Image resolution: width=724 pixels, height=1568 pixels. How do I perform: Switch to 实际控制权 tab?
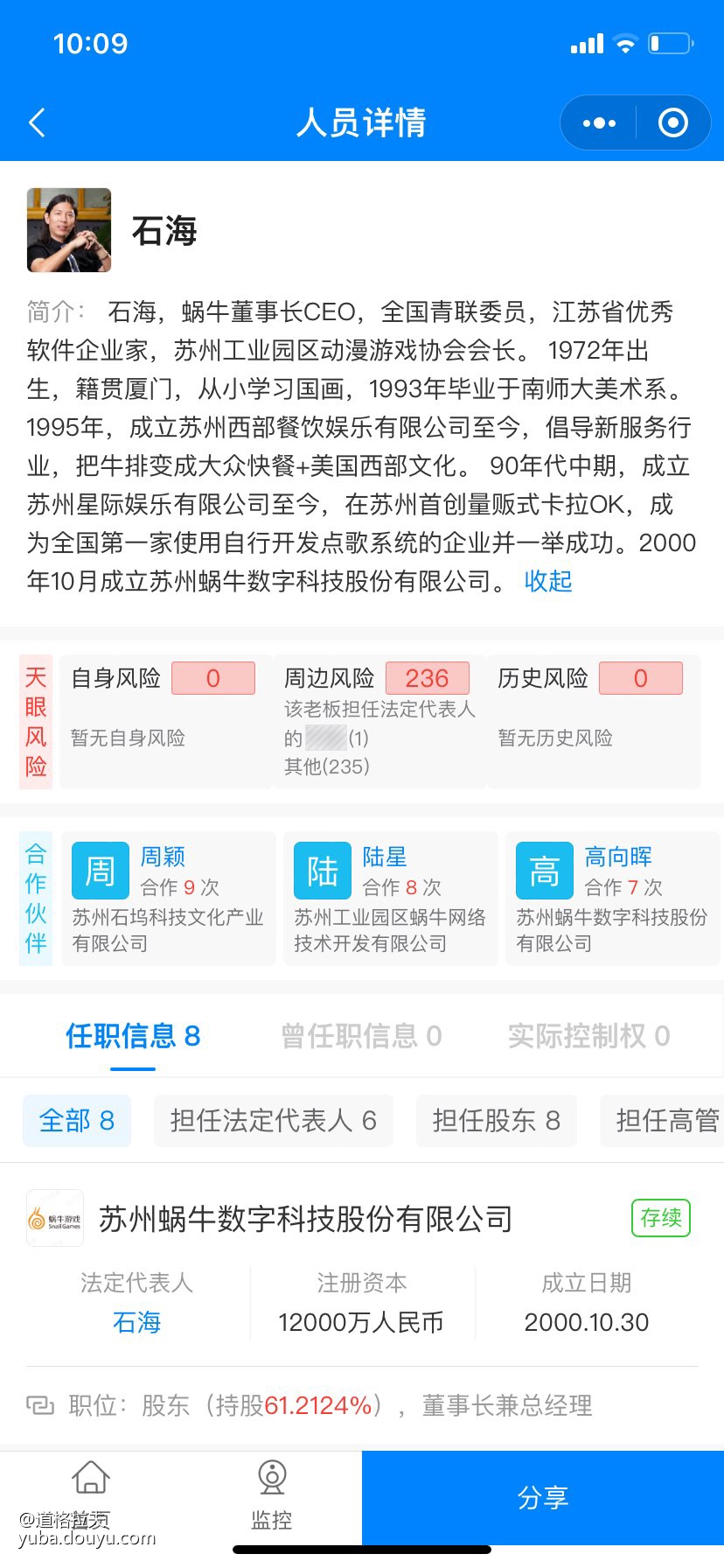click(588, 1036)
